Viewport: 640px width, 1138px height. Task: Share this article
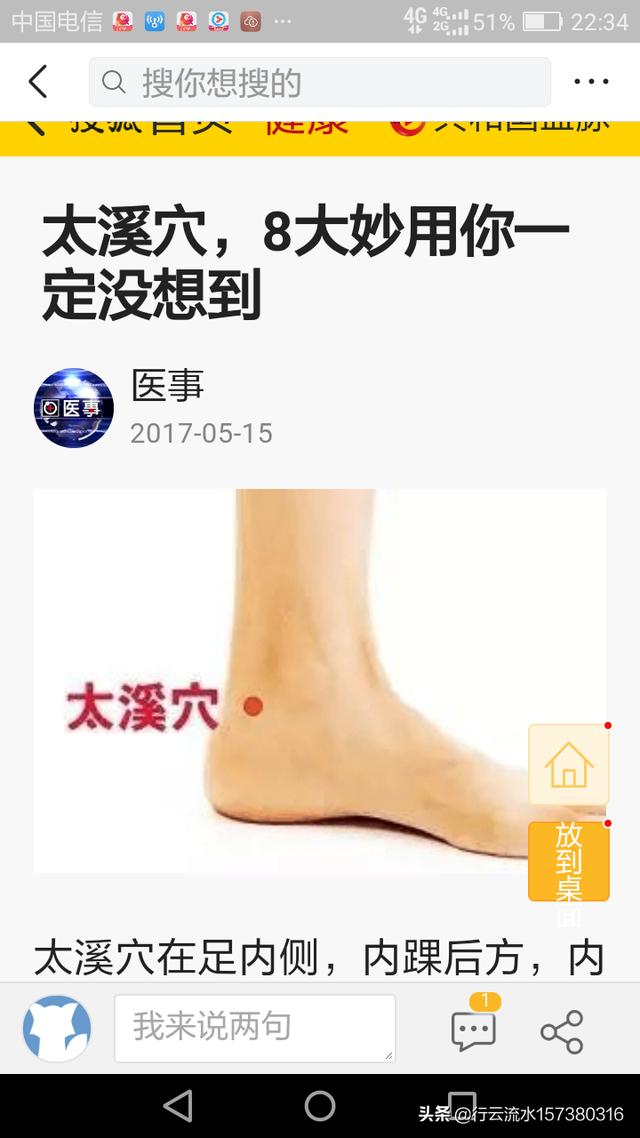[x=561, y=1031]
